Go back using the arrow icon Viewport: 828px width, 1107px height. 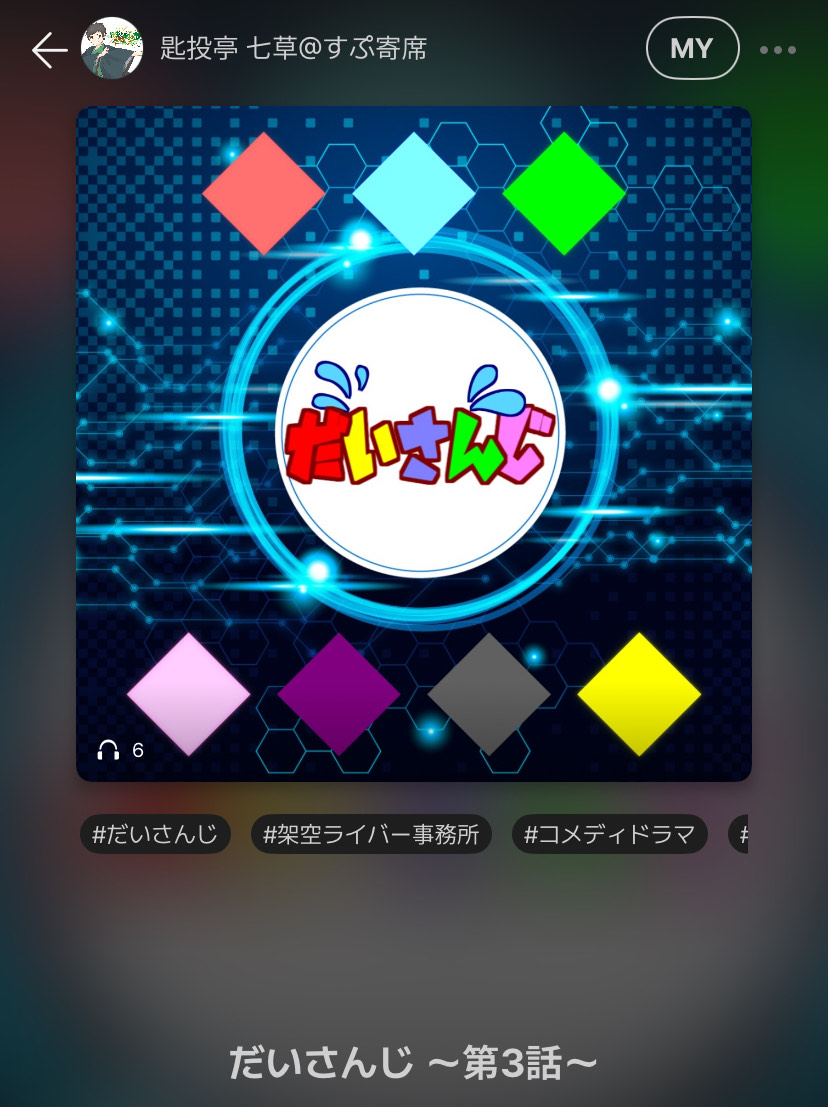[49, 49]
